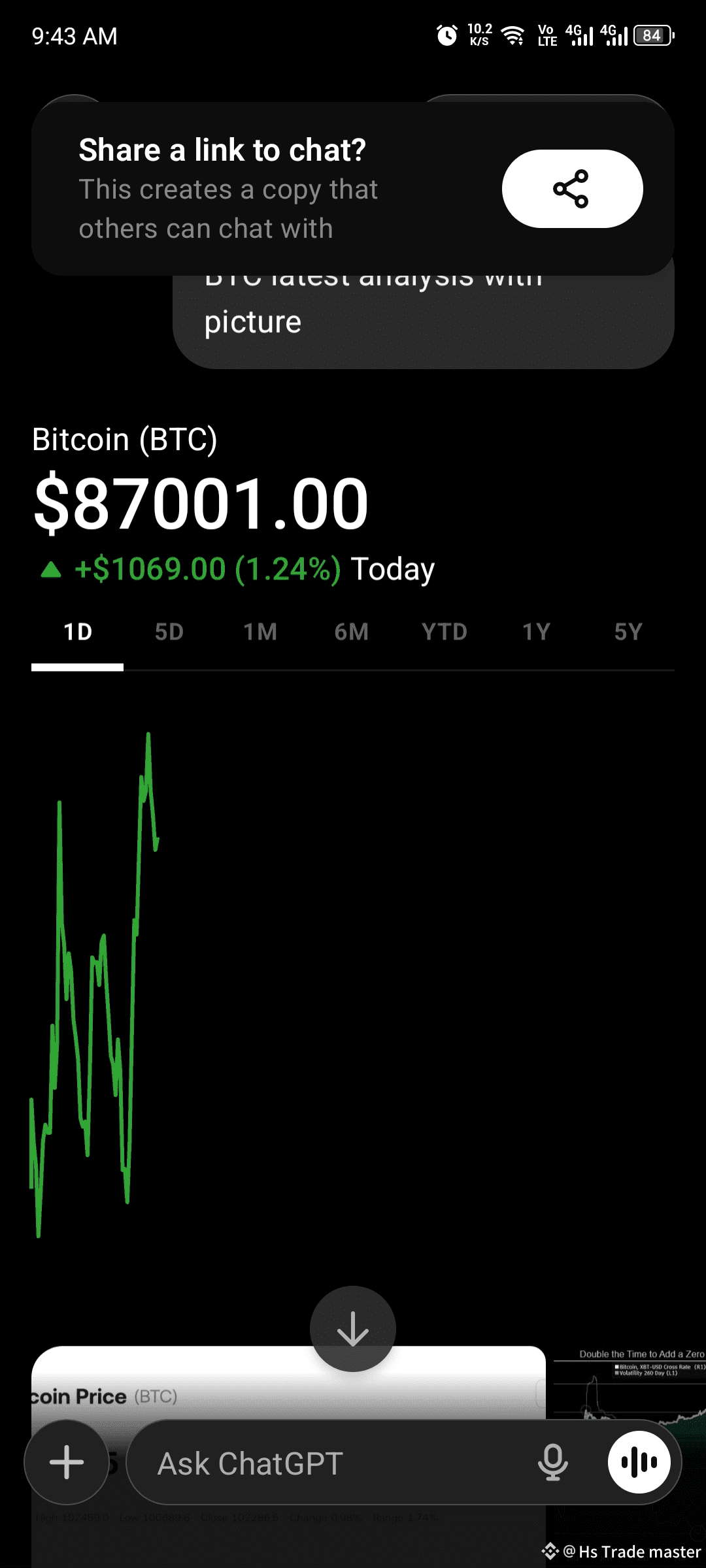Jump to the bottom of chat
Viewport: 706px width, 1568px height.
(353, 1328)
